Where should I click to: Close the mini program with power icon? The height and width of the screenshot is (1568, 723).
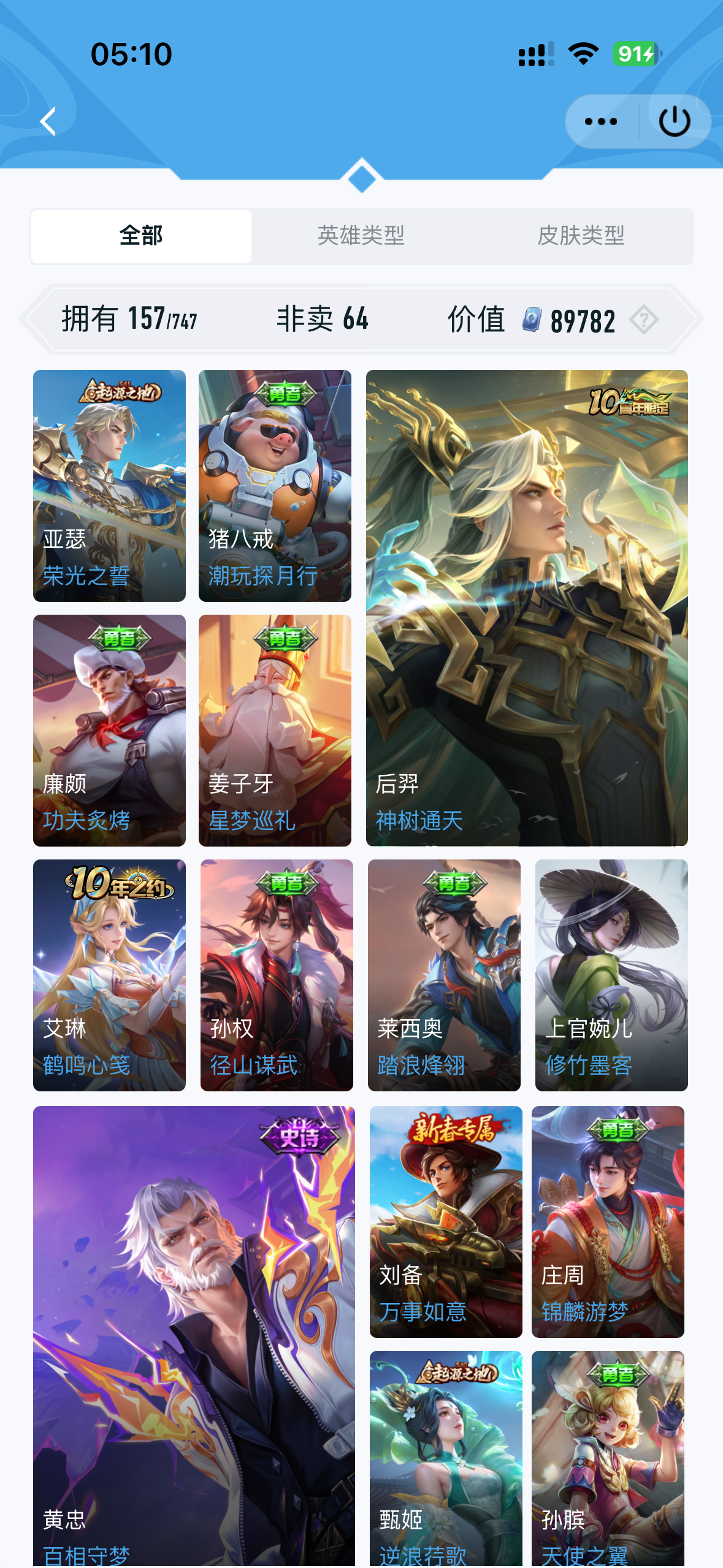(x=675, y=121)
